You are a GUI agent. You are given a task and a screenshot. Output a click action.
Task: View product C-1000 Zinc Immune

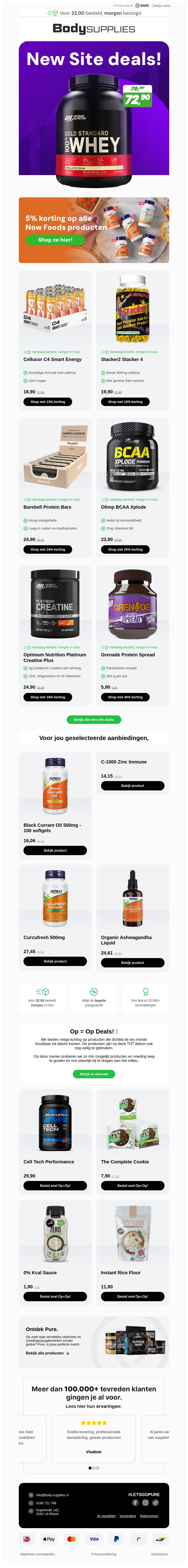(x=133, y=786)
